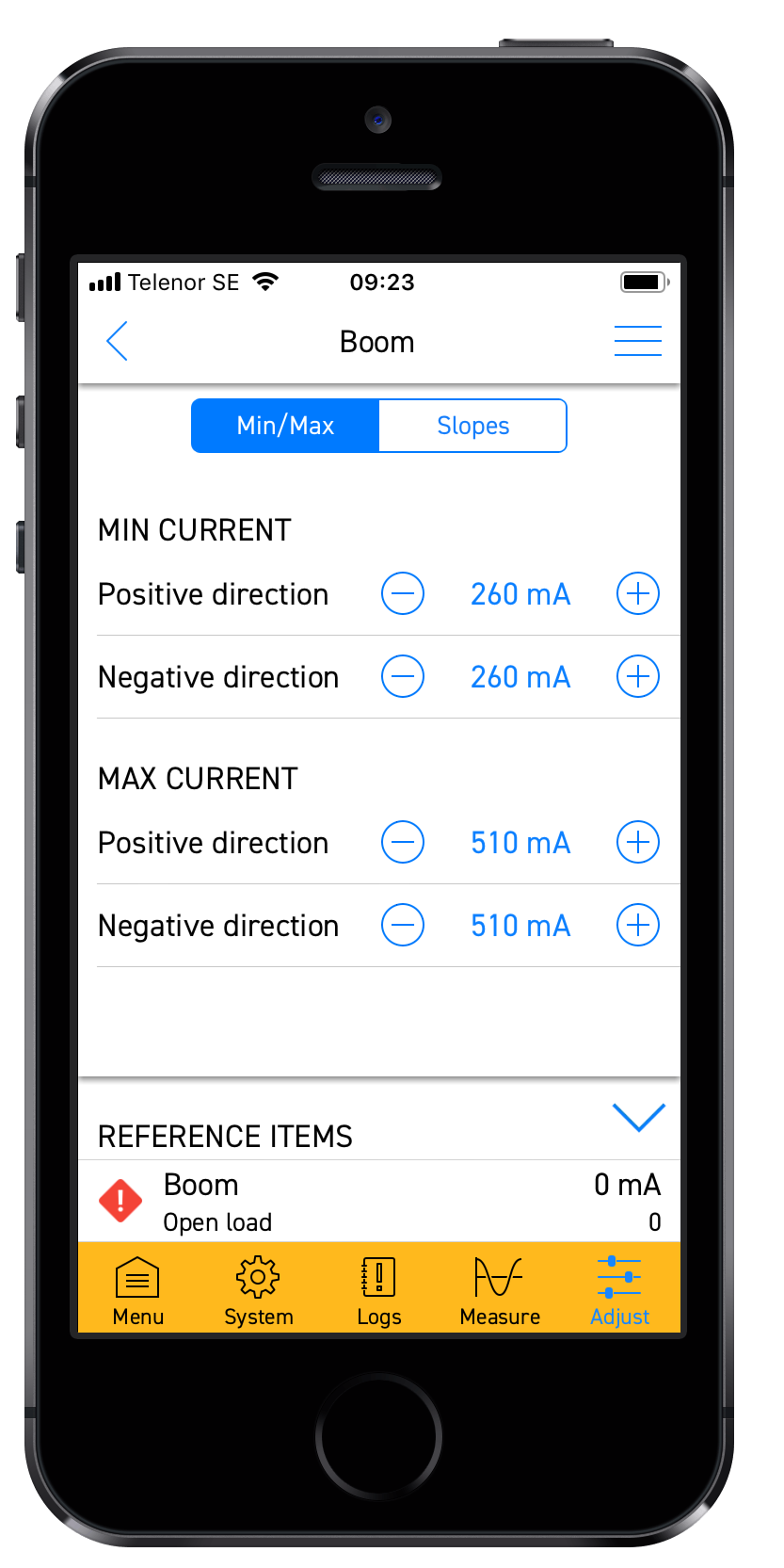Viewport: 784px width, 1568px height.
Task: Open the hamburger menu
Action: 637,341
